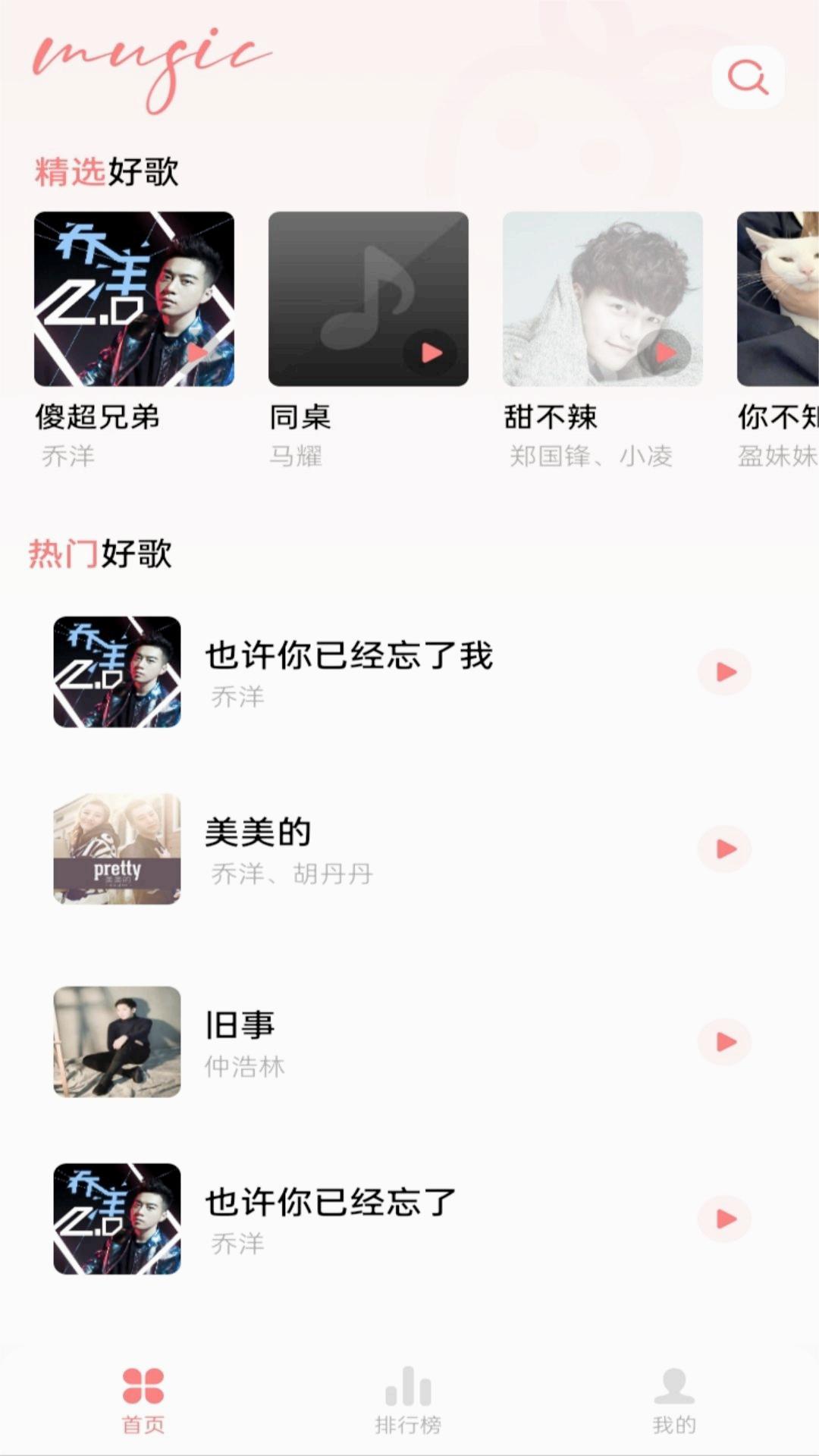
Task: Play 也许你已经忘了 by 乔洋
Action: pyautogui.click(x=724, y=1219)
